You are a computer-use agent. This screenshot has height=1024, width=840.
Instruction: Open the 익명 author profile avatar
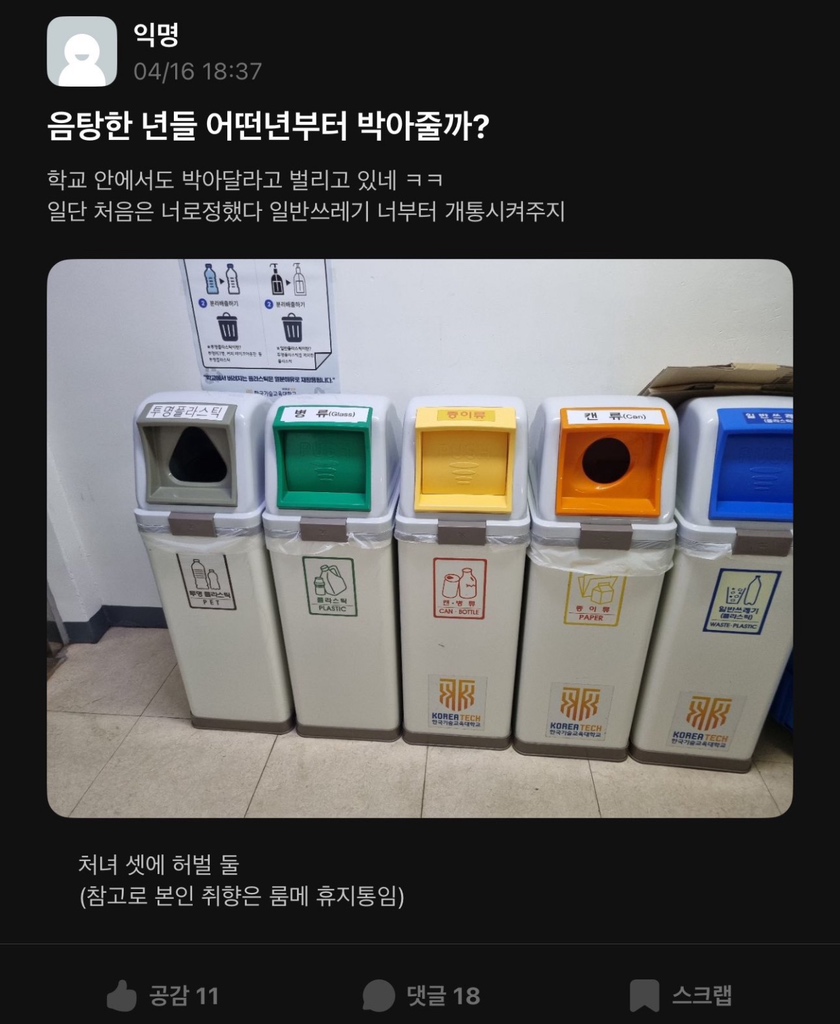(x=82, y=51)
